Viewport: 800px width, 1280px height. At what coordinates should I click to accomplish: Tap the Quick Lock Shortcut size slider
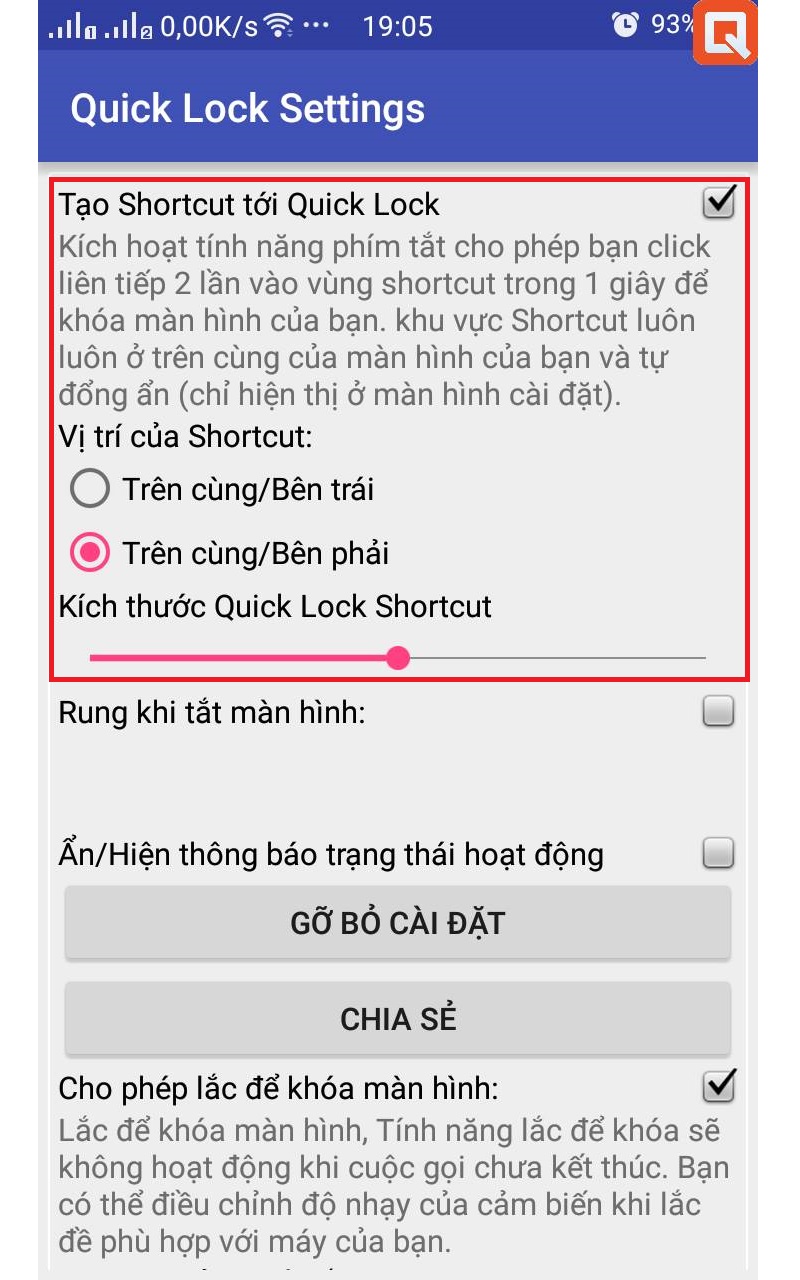pyautogui.click(x=398, y=658)
